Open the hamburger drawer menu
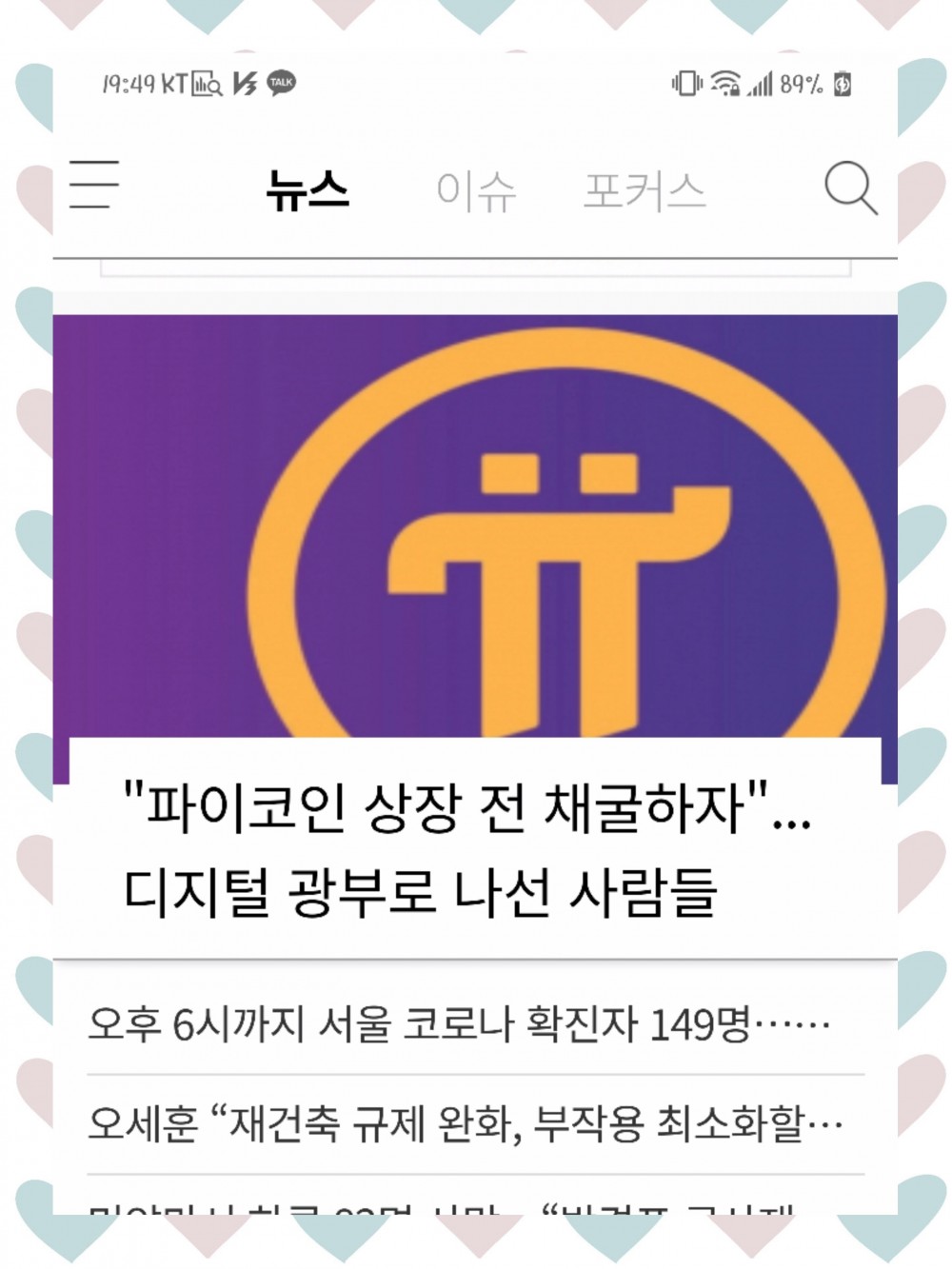 [94, 185]
